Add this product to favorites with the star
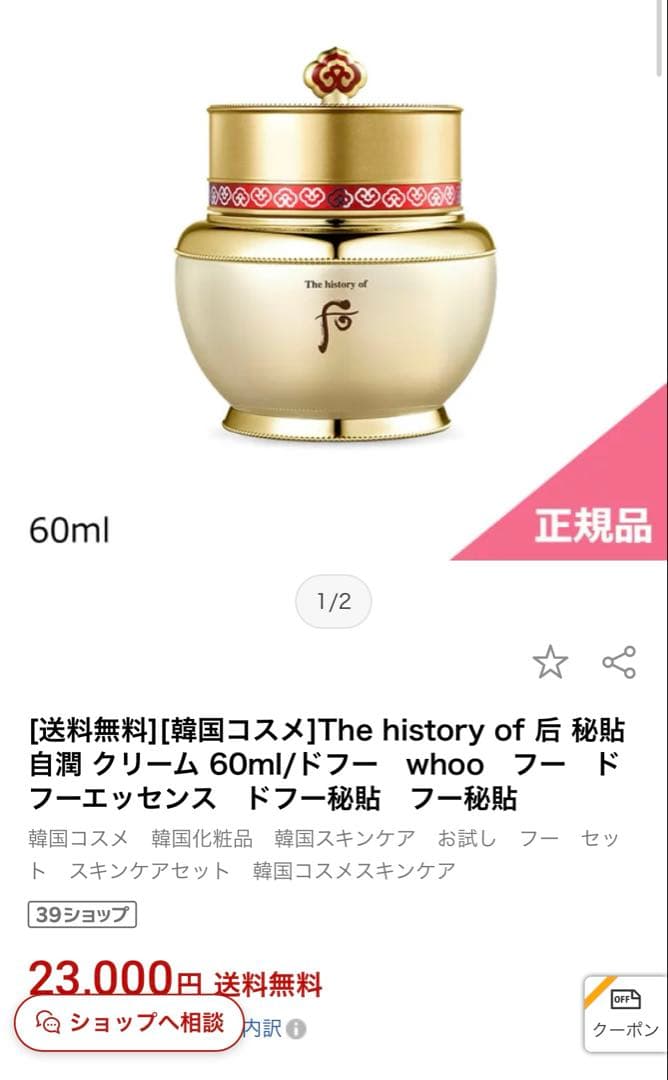This screenshot has width=668, height=1080. [x=549, y=662]
